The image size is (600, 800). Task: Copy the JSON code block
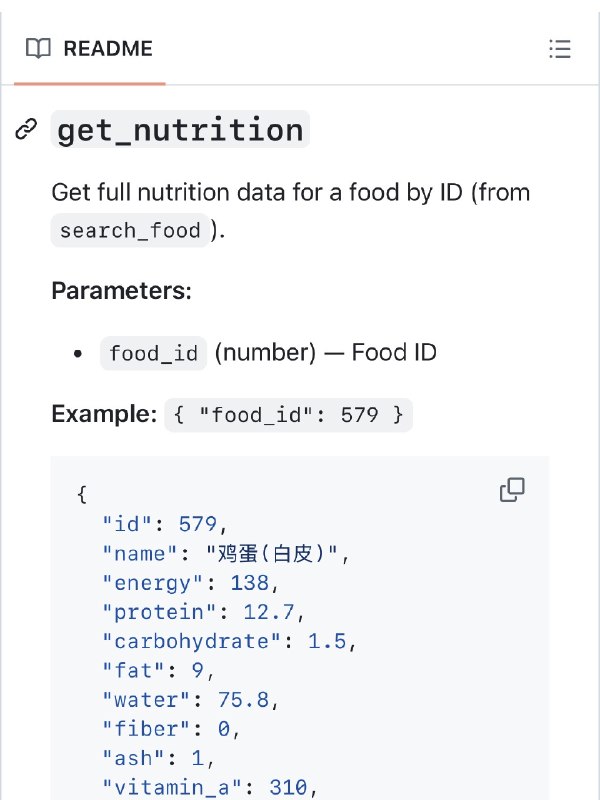512,489
